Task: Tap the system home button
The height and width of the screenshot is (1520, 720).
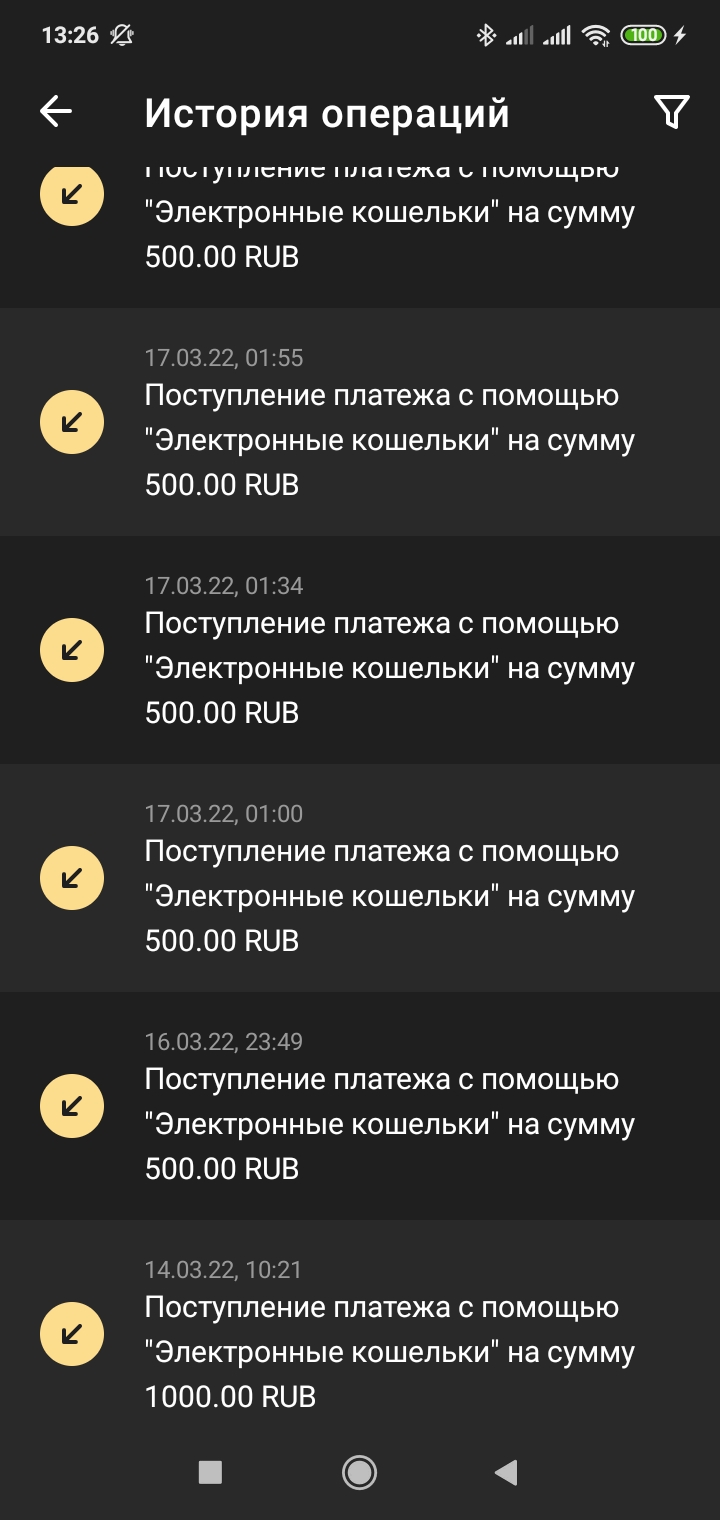Action: (x=359, y=1472)
